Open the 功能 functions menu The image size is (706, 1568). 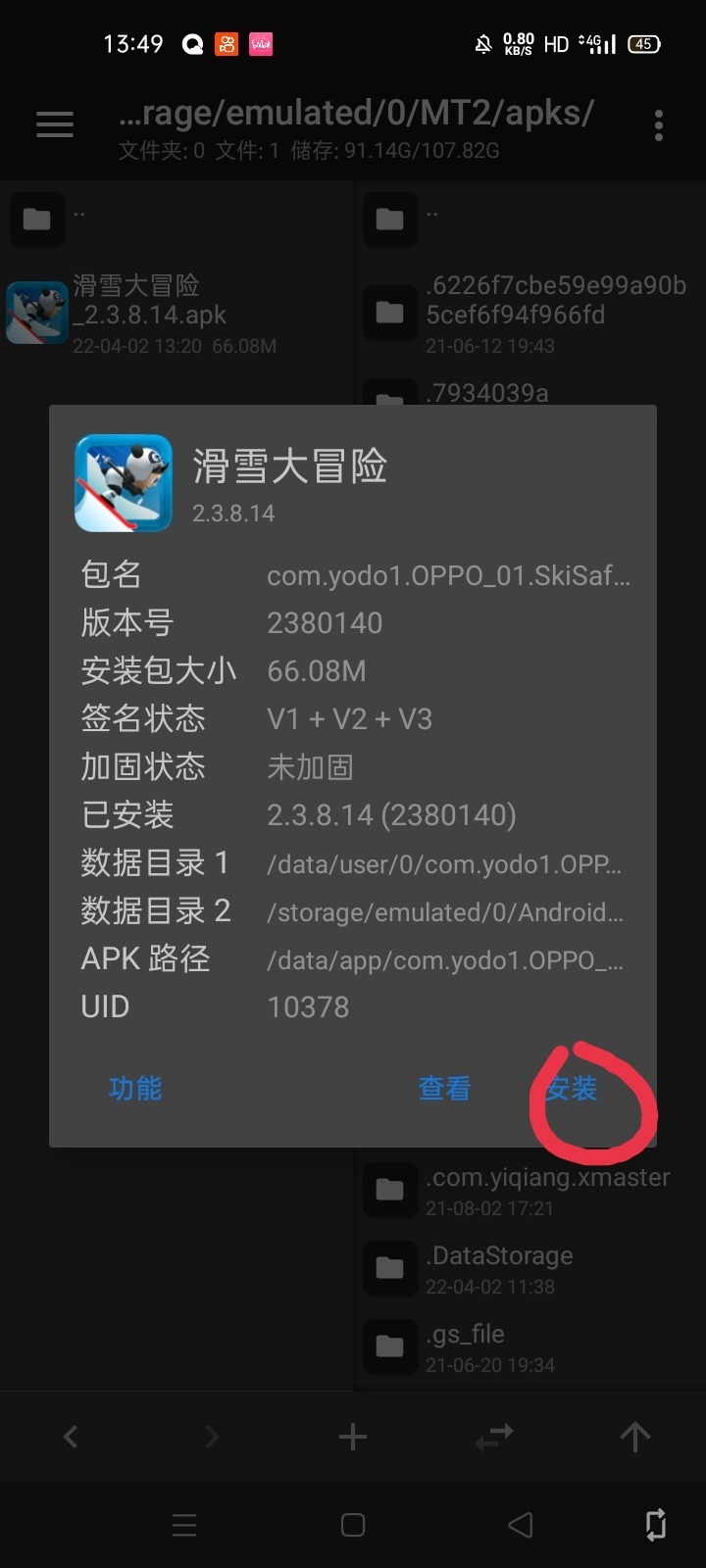pos(135,1089)
